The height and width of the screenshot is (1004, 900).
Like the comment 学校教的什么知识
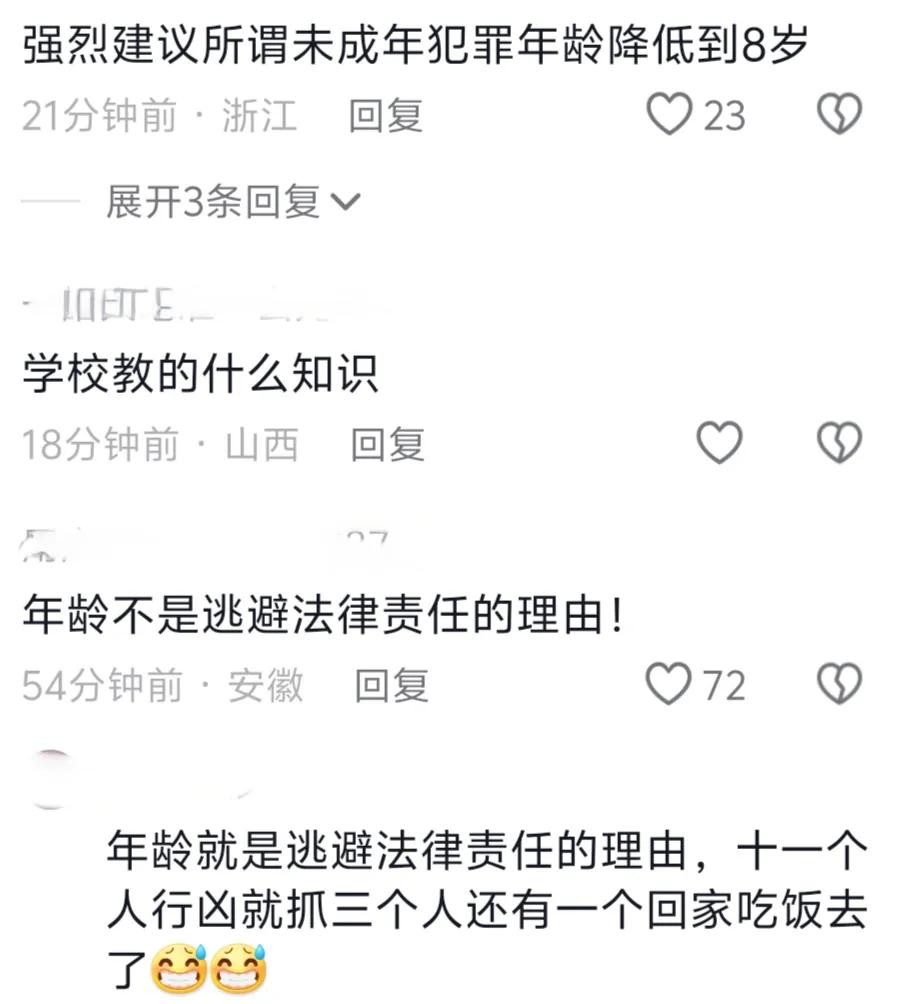719,443
